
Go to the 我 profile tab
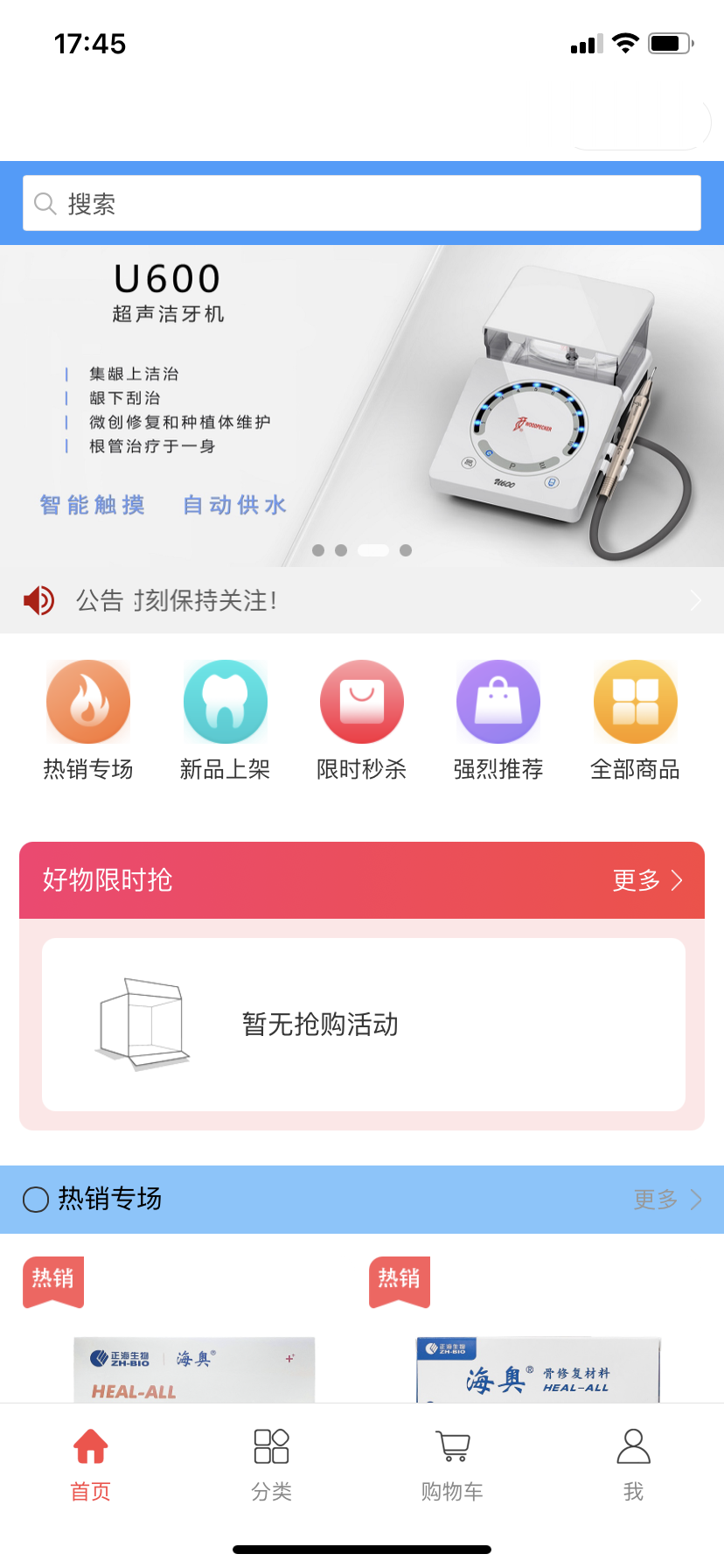tap(633, 1464)
